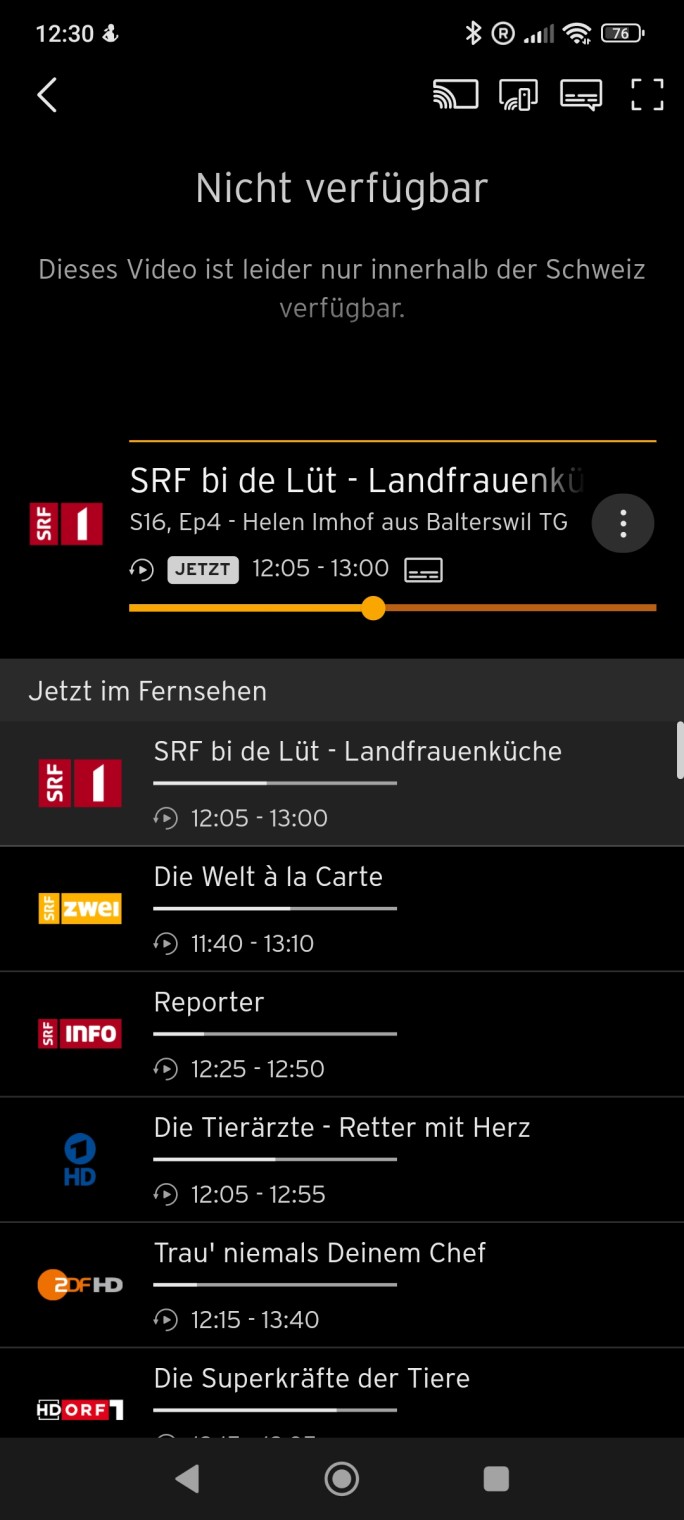Enter fullscreen mode

[x=647, y=95]
